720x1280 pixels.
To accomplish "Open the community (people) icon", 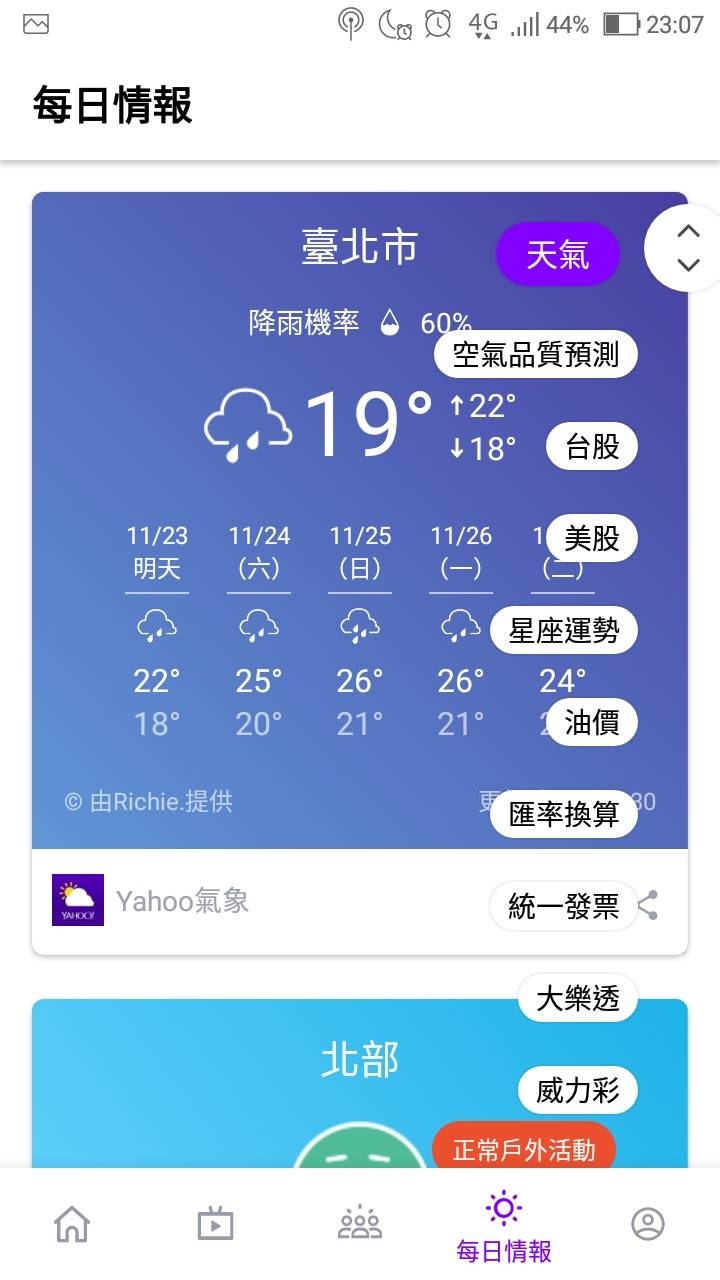I will 359,1222.
